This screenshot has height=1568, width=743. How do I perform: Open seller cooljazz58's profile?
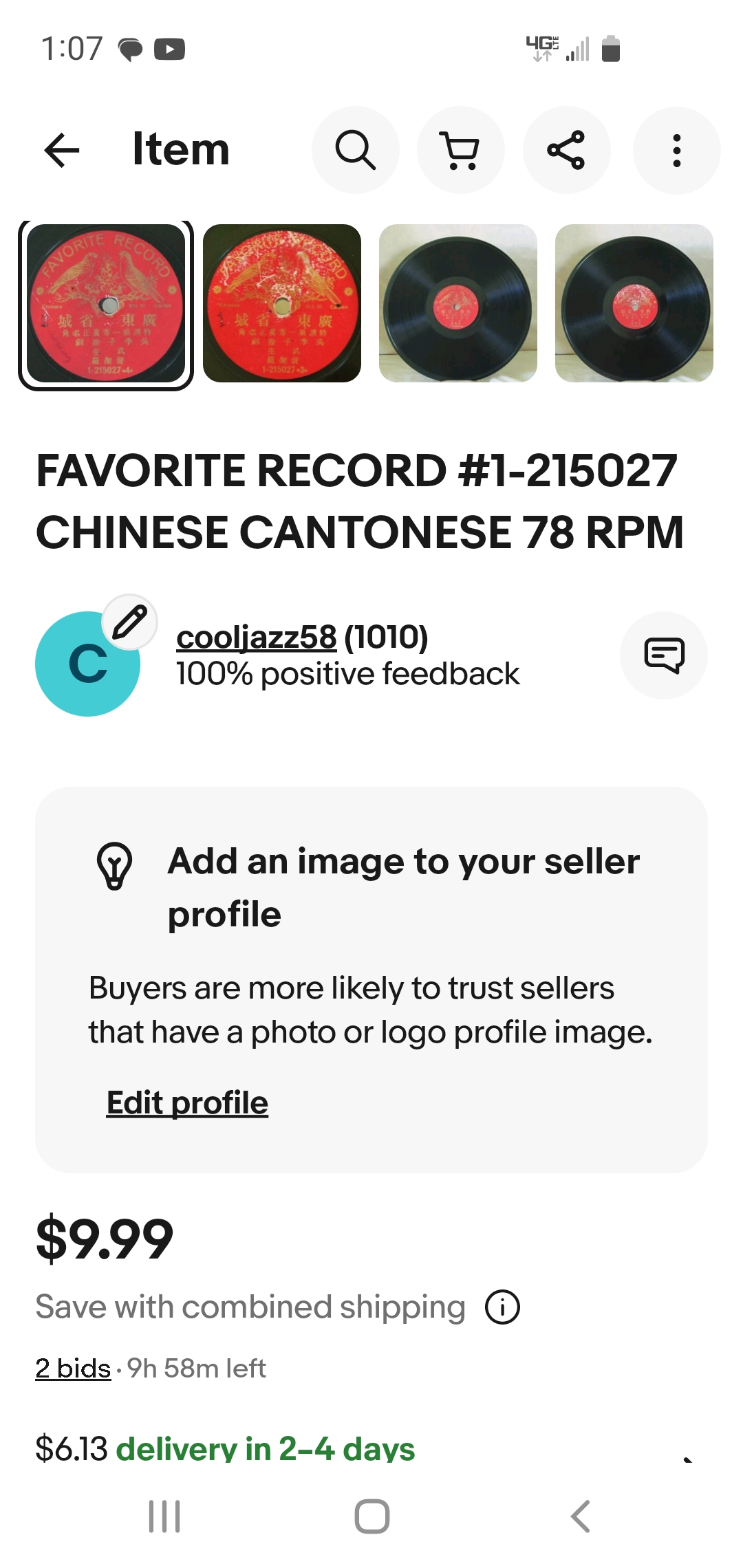point(256,638)
